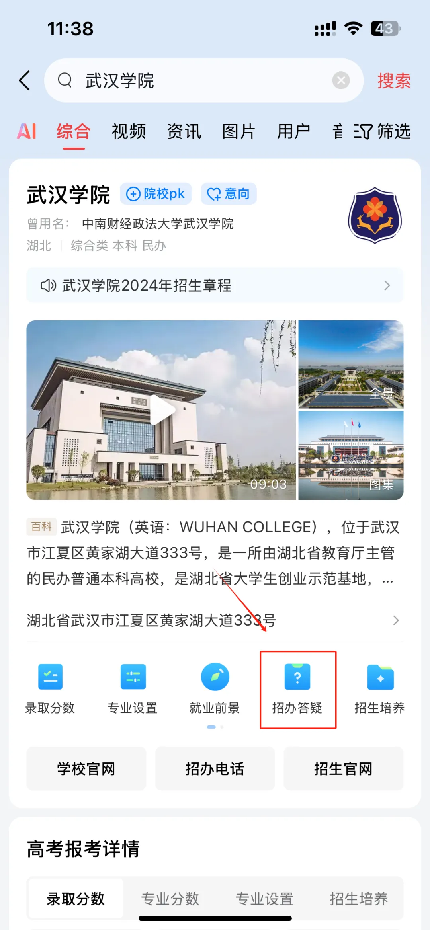The width and height of the screenshot is (430, 932).
Task: Switch to the 视频 tab
Action: pos(128,131)
